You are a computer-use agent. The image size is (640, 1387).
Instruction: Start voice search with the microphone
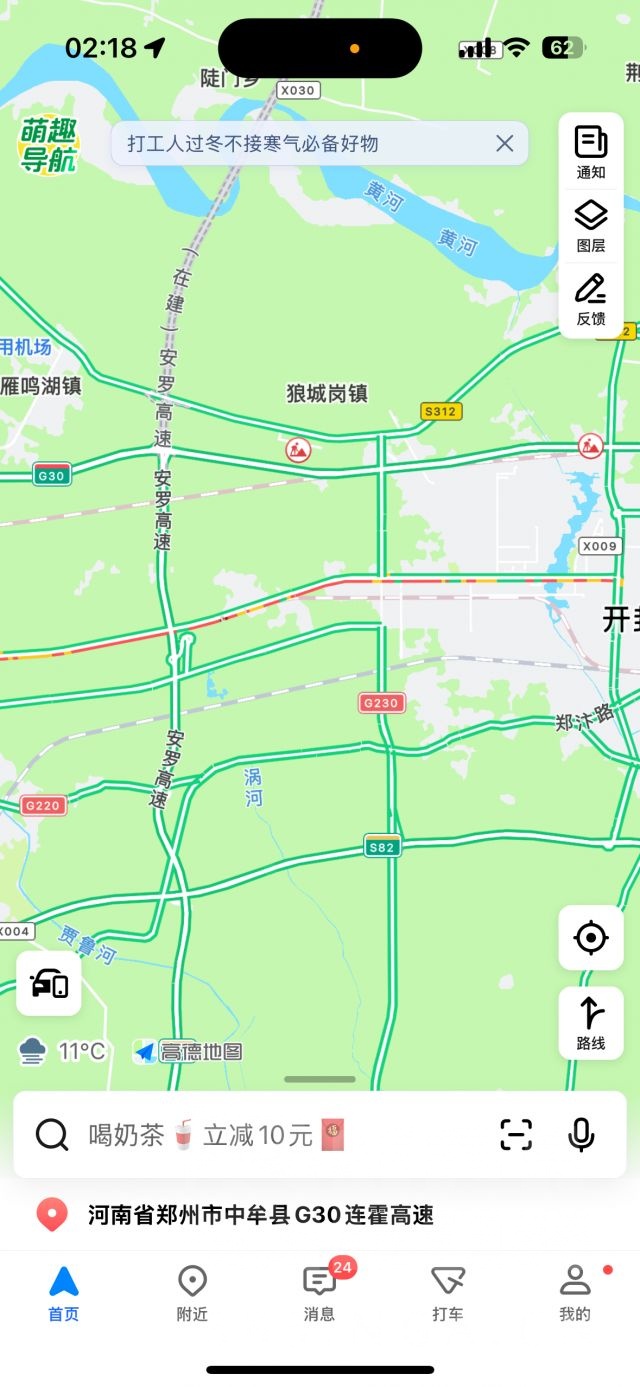tap(581, 1135)
